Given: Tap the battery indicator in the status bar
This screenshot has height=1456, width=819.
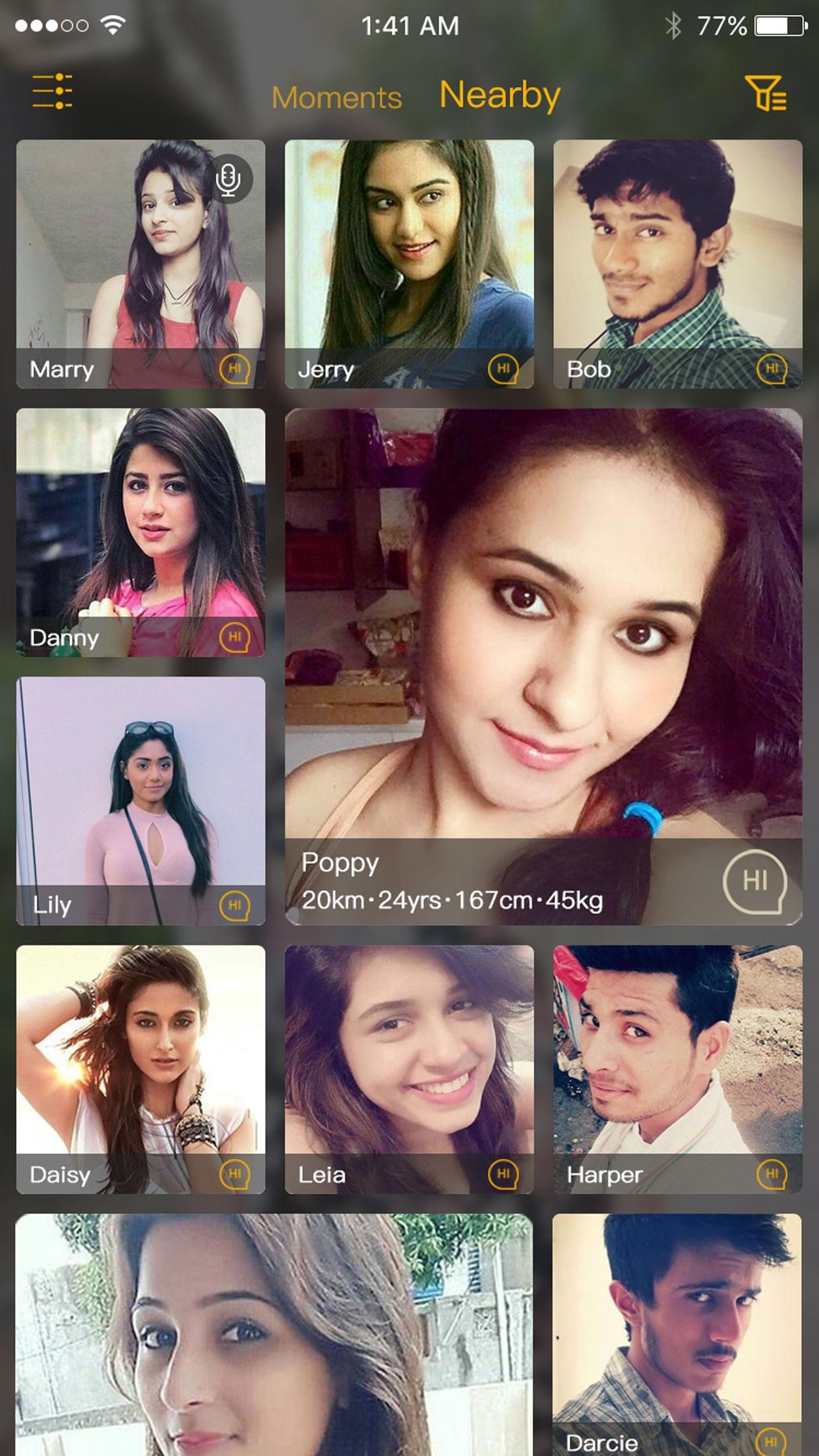Looking at the screenshot, I should pyautogui.click(x=780, y=26).
